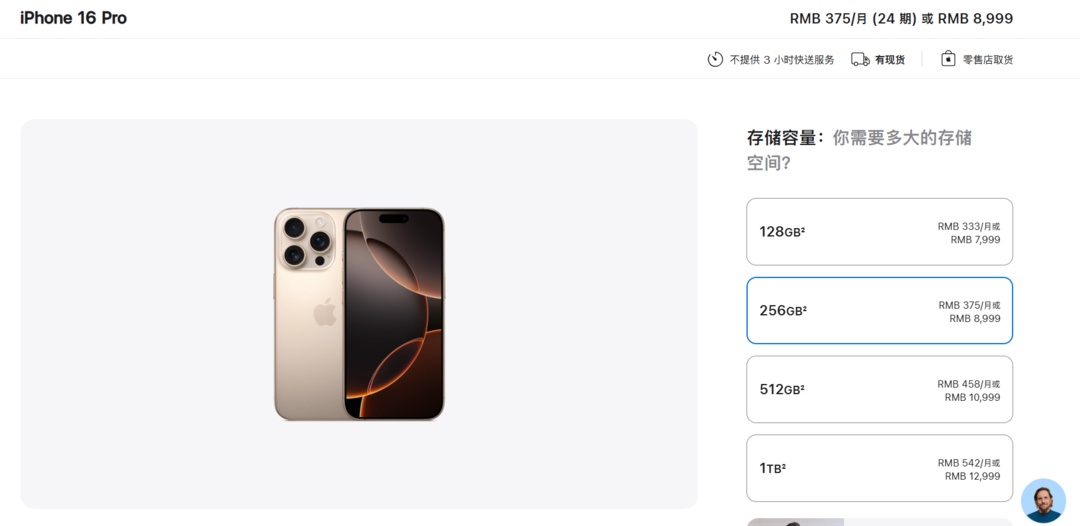Open the chat with specialist avatar
Viewport: 1080px width, 526px height.
pos(1043,500)
